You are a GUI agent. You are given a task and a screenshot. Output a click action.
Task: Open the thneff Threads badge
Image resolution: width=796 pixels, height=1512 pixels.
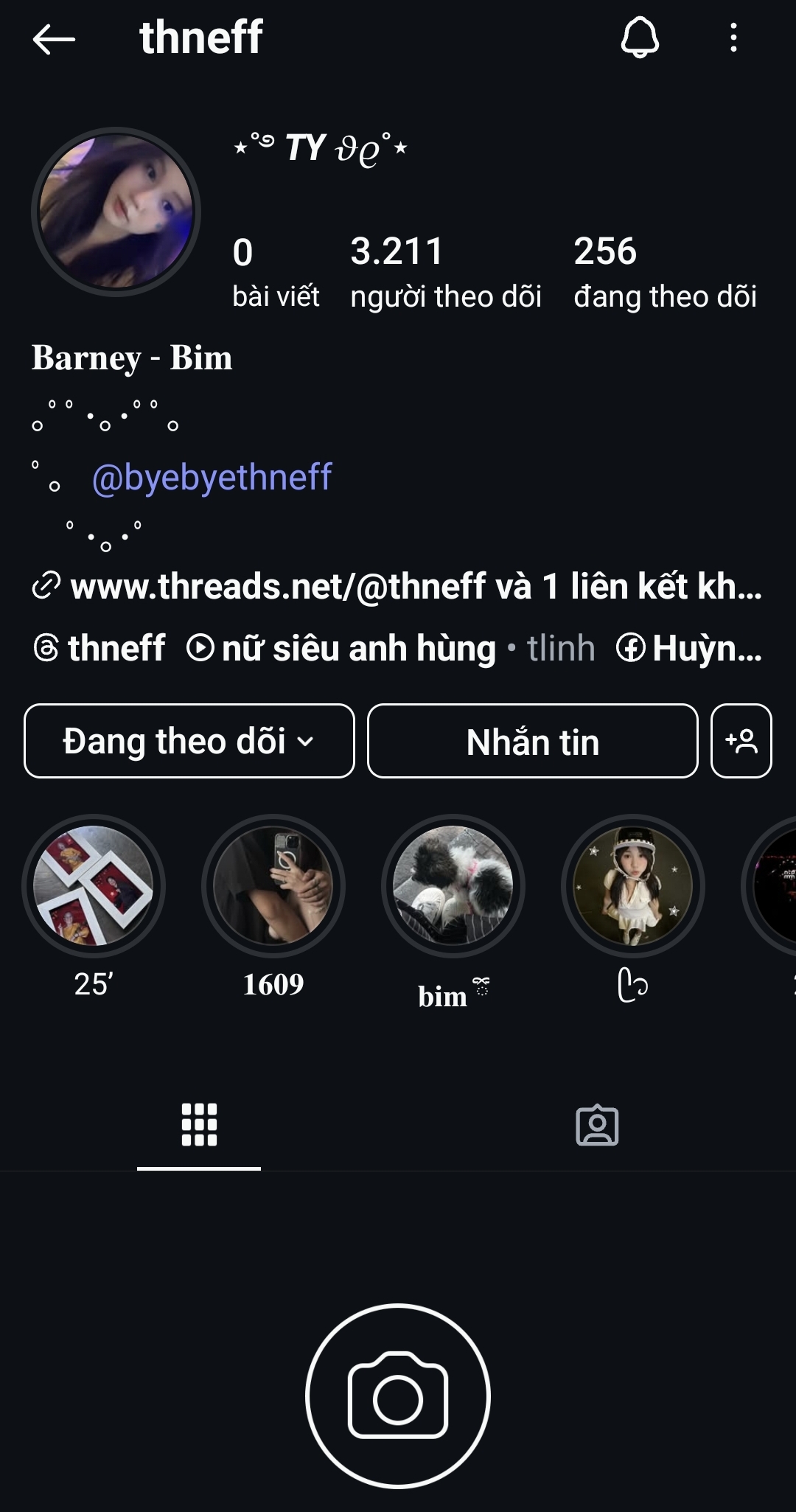coord(100,648)
